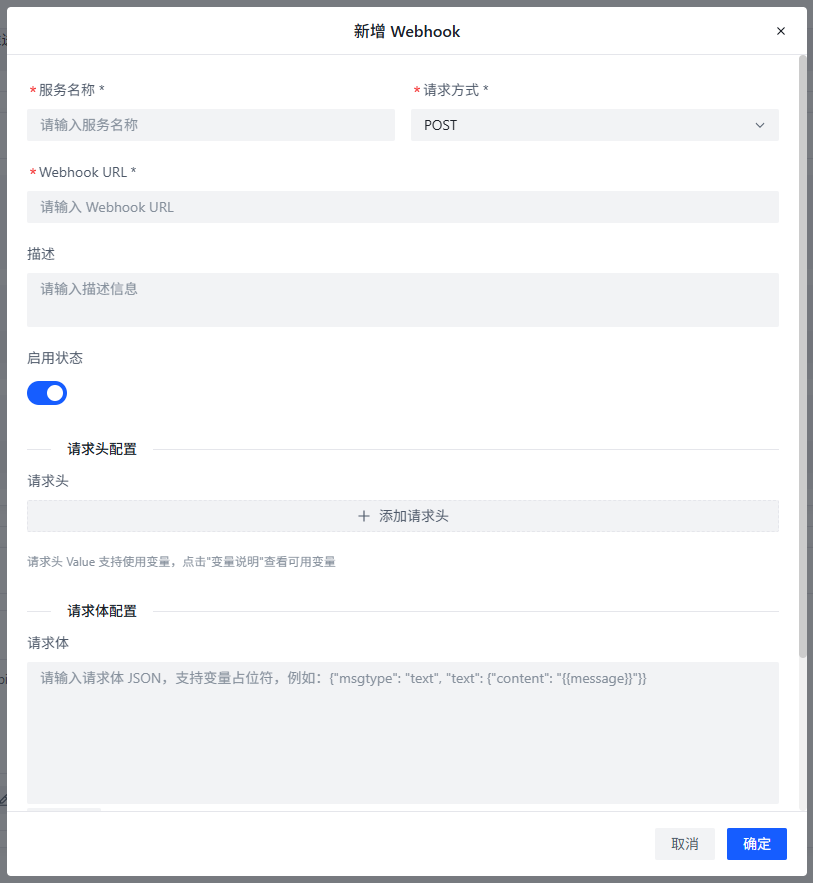Confirm the form with the 确定 button
The width and height of the screenshot is (813, 883).
[x=756, y=844]
